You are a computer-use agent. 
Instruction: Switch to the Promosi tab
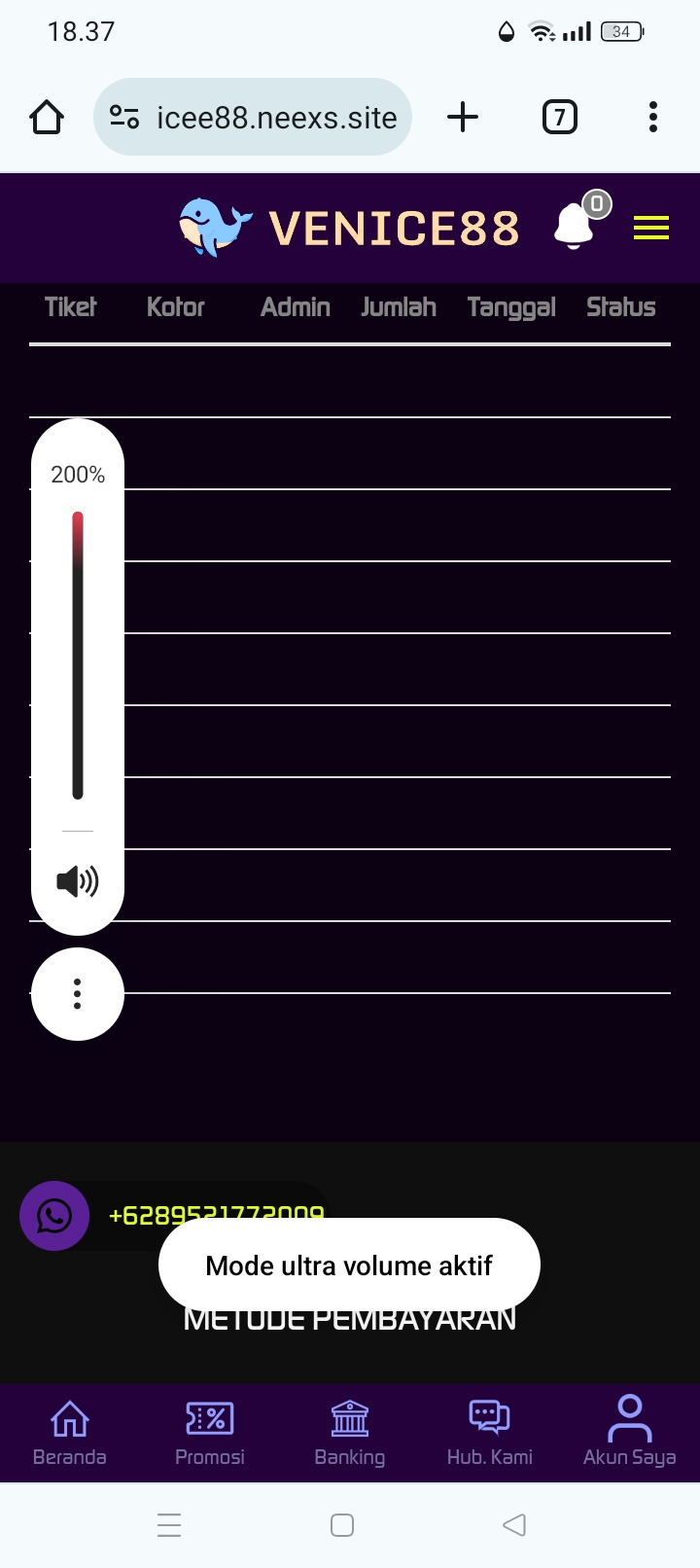click(210, 1432)
